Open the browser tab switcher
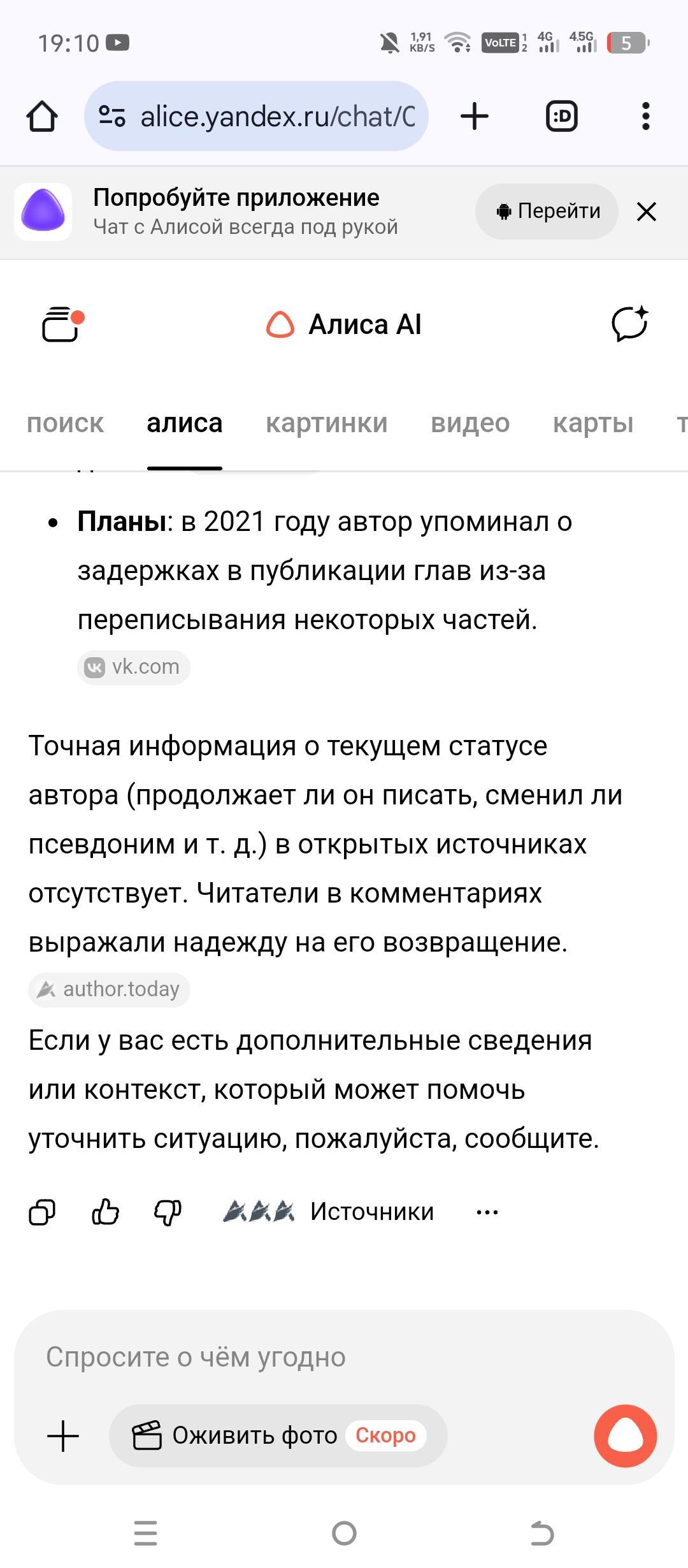688x1568 pixels. [x=561, y=117]
